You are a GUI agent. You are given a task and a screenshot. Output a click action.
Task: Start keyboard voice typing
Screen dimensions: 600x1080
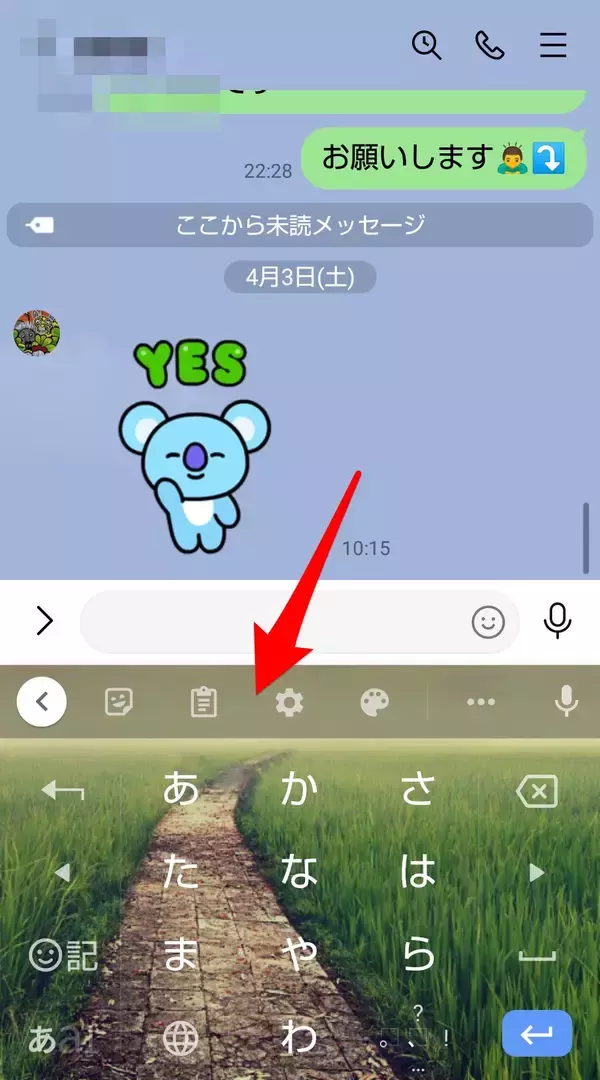point(566,702)
